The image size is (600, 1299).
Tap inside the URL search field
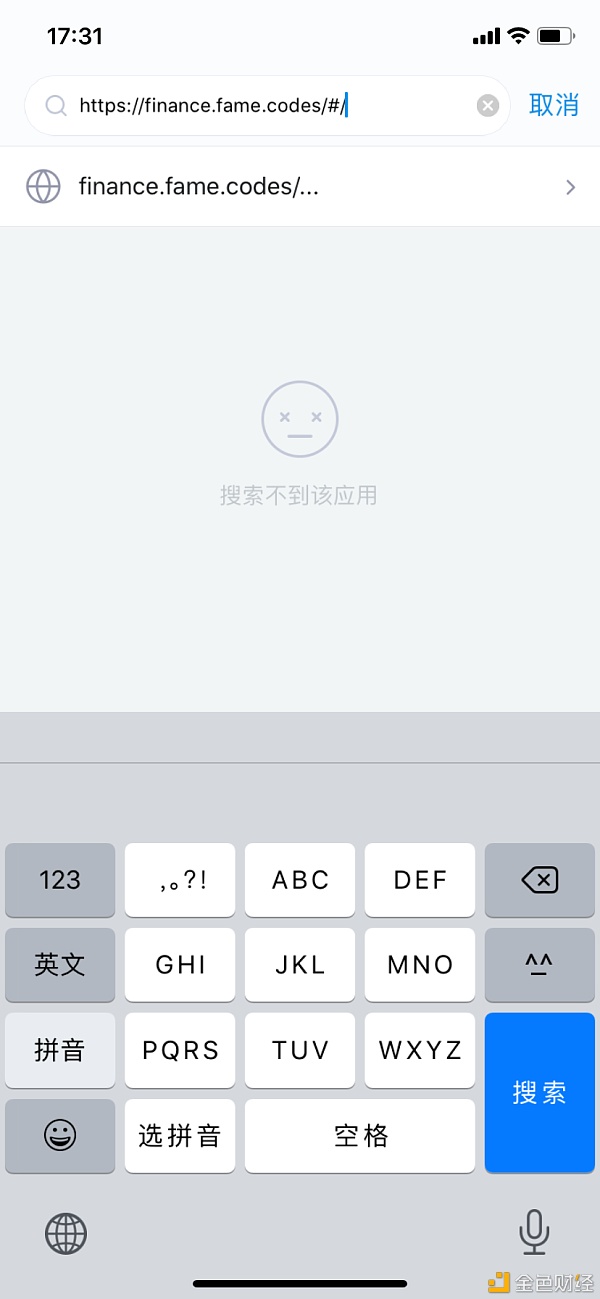click(x=267, y=105)
